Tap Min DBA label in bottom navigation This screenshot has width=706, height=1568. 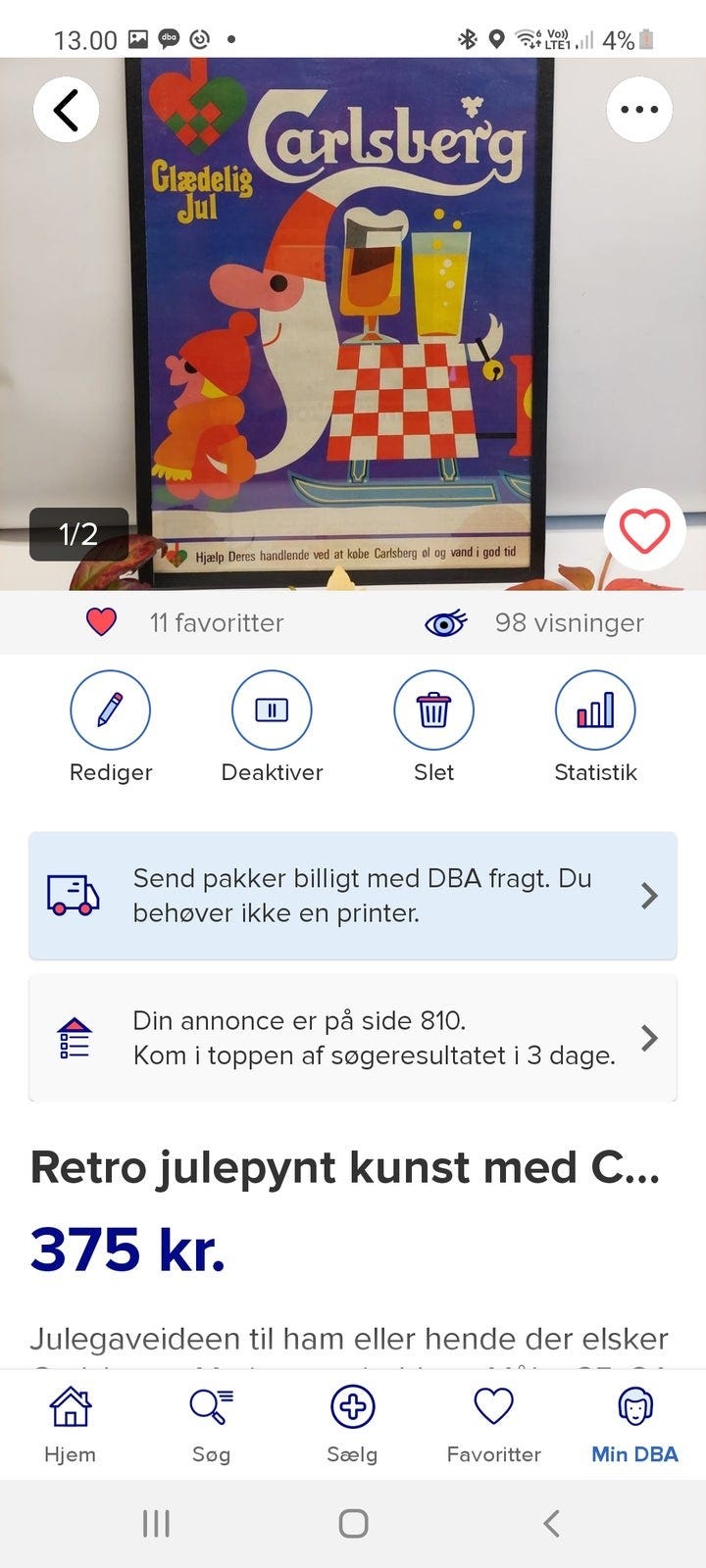click(x=633, y=1455)
